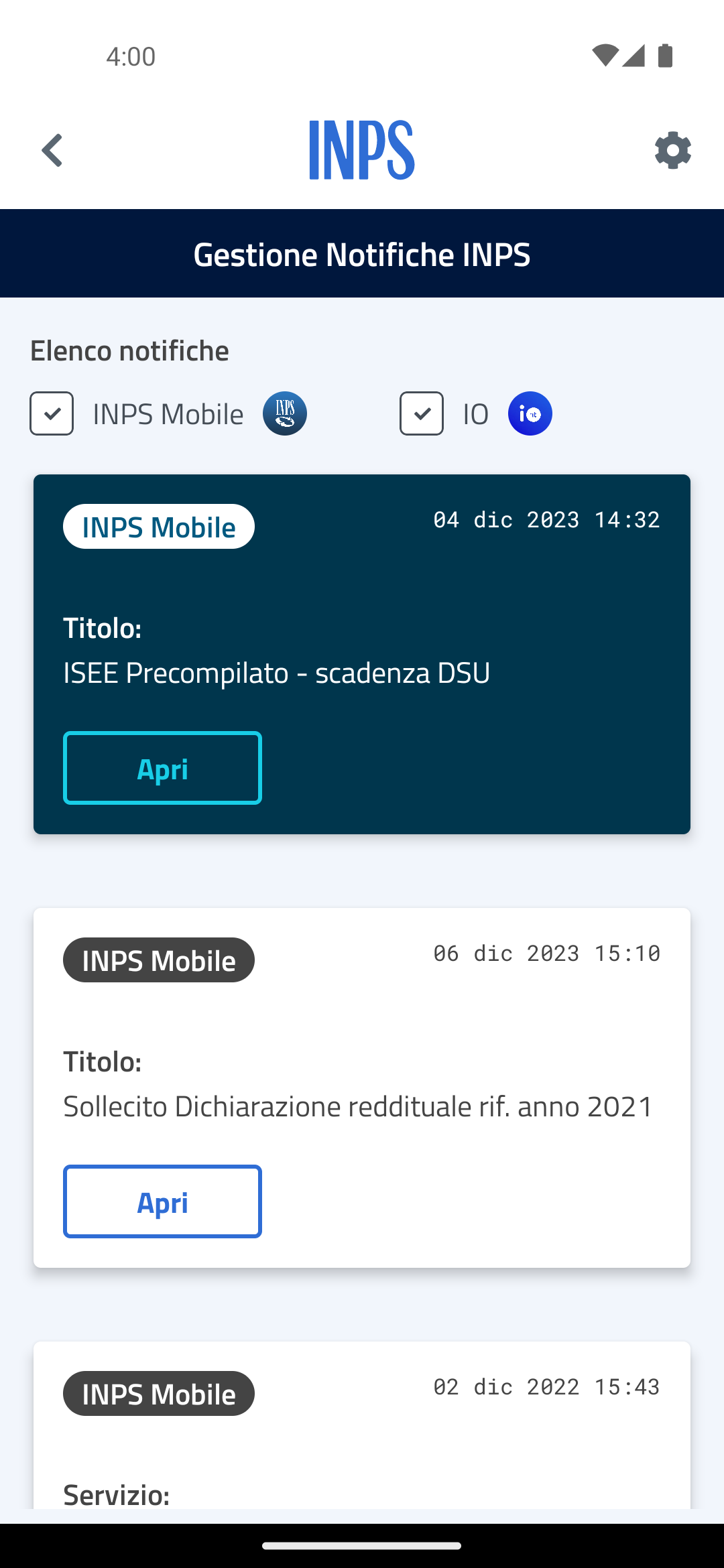Tap Apri for ISEE Precompilato notification
Image resolution: width=724 pixels, height=1568 pixels.
[x=162, y=768]
